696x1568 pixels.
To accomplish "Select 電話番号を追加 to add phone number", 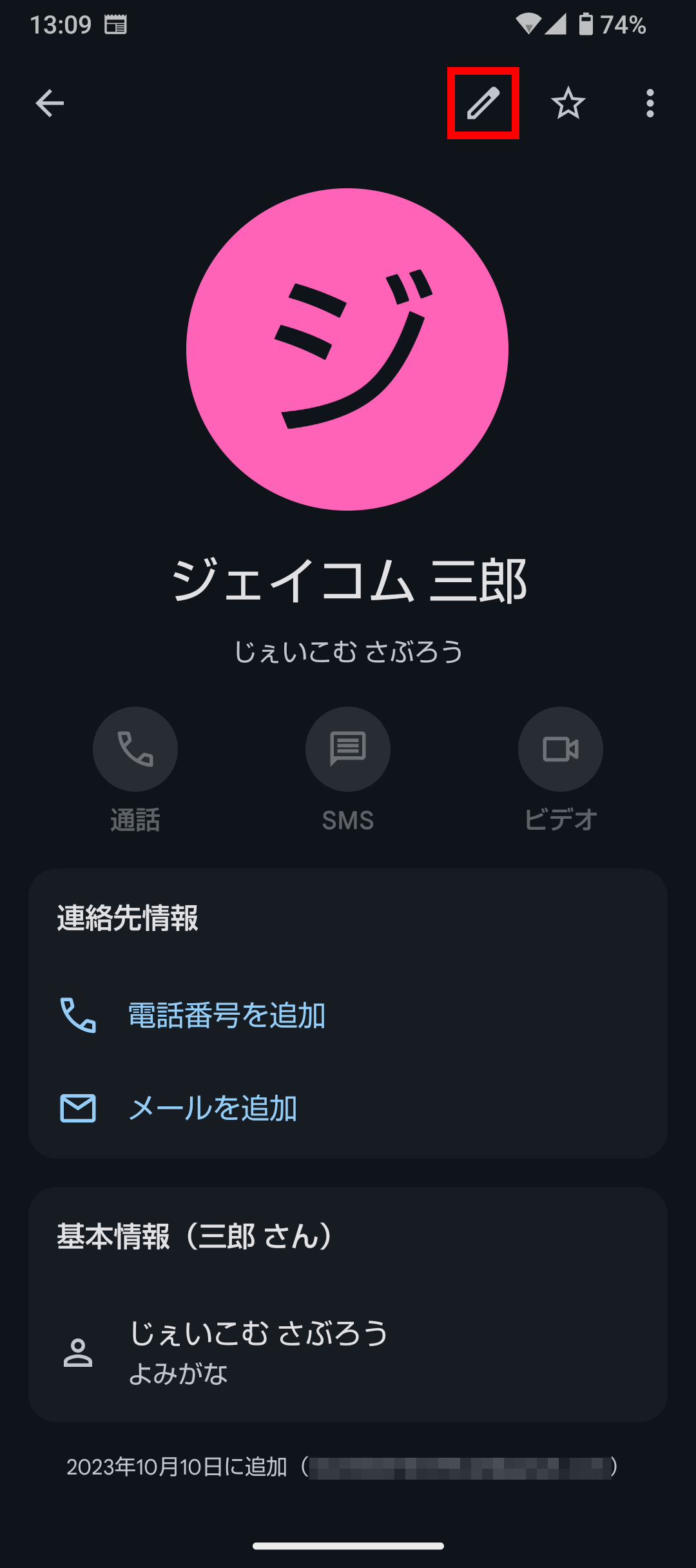I will click(348, 1015).
